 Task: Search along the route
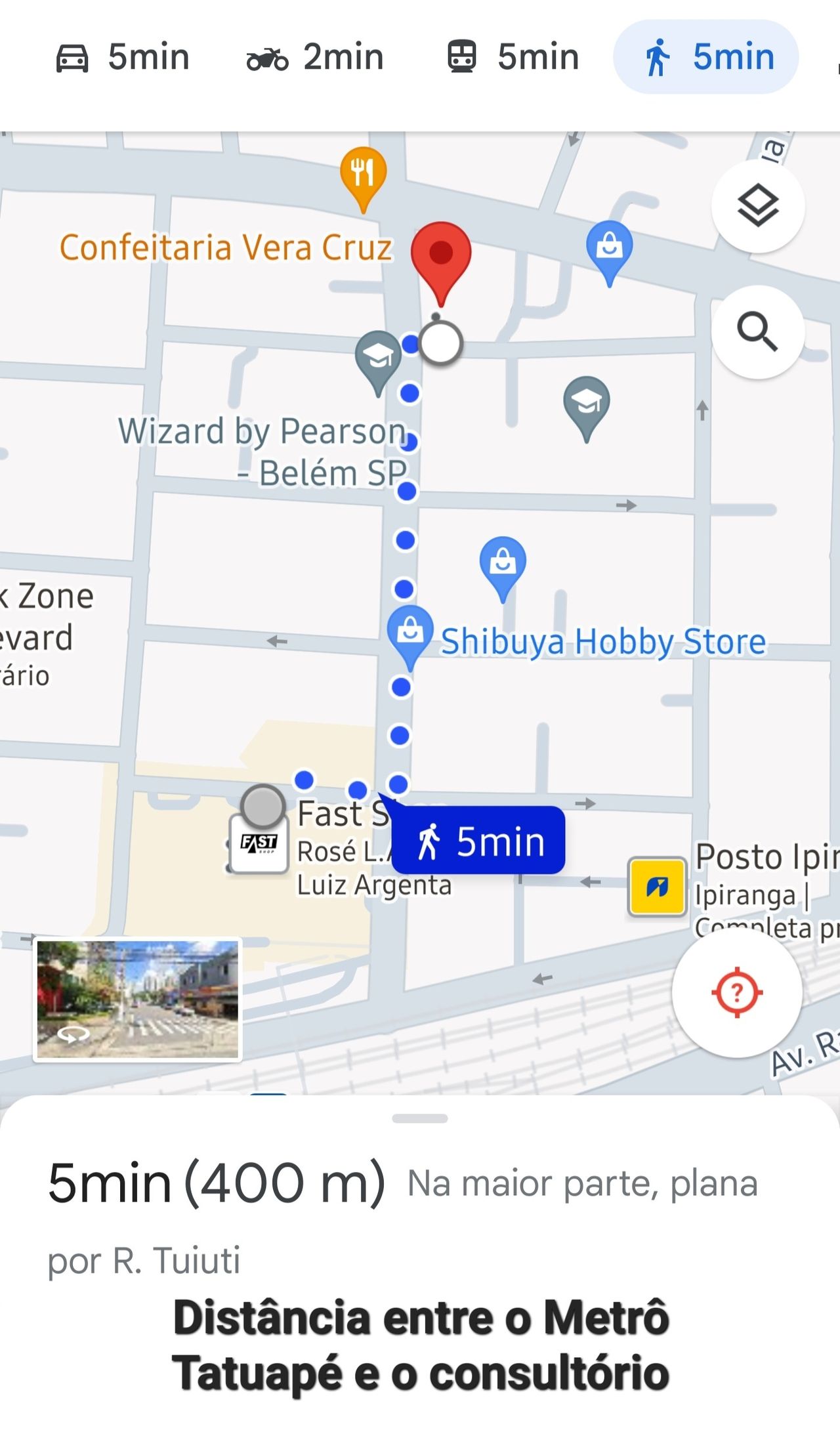758,332
